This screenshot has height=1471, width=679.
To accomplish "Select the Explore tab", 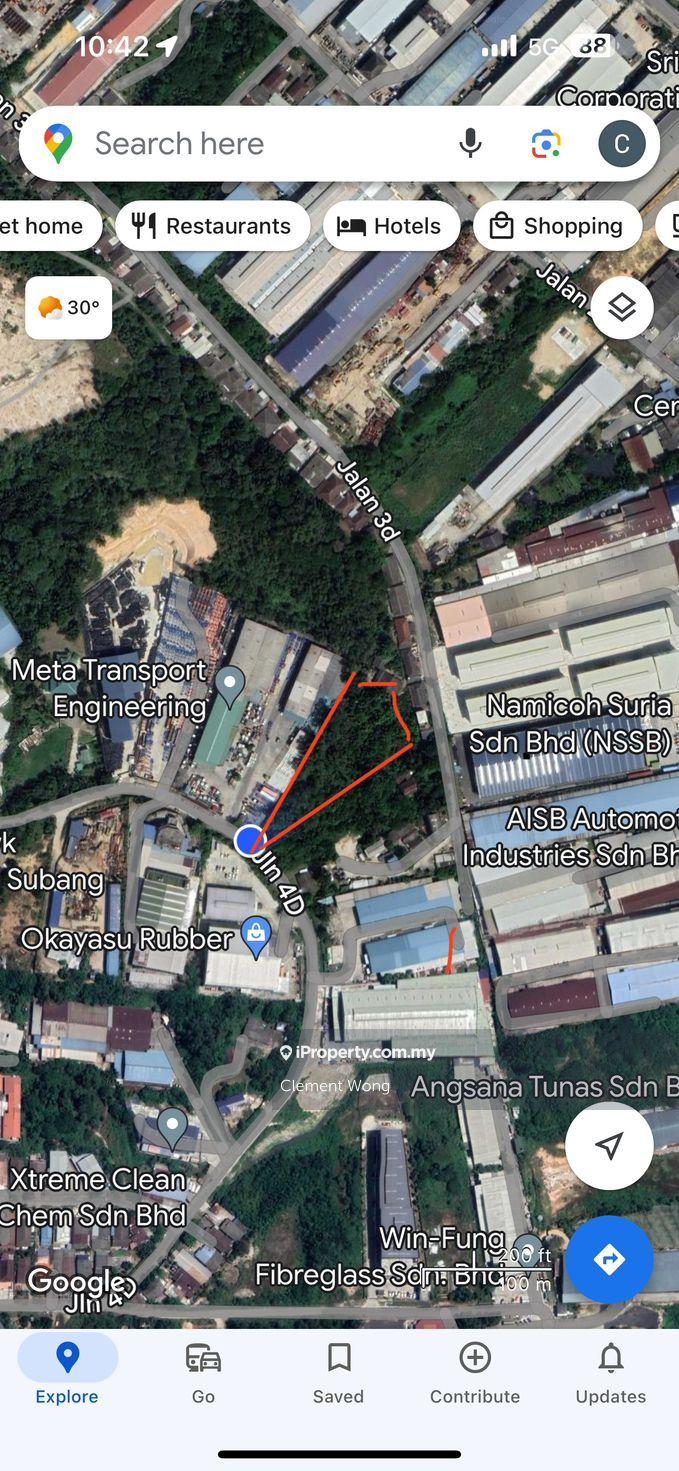I will click(67, 1373).
